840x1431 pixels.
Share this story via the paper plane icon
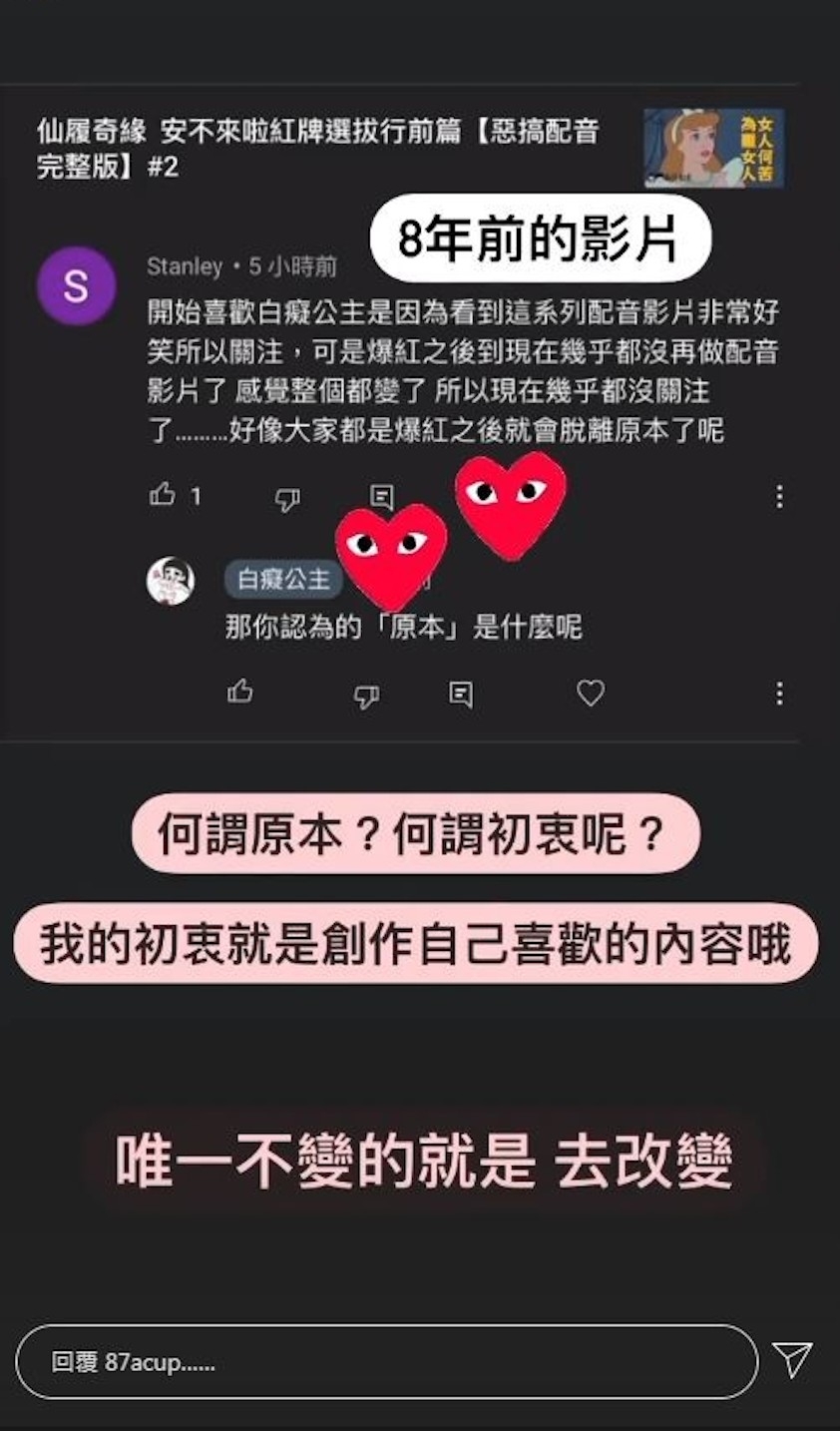pos(792,1359)
